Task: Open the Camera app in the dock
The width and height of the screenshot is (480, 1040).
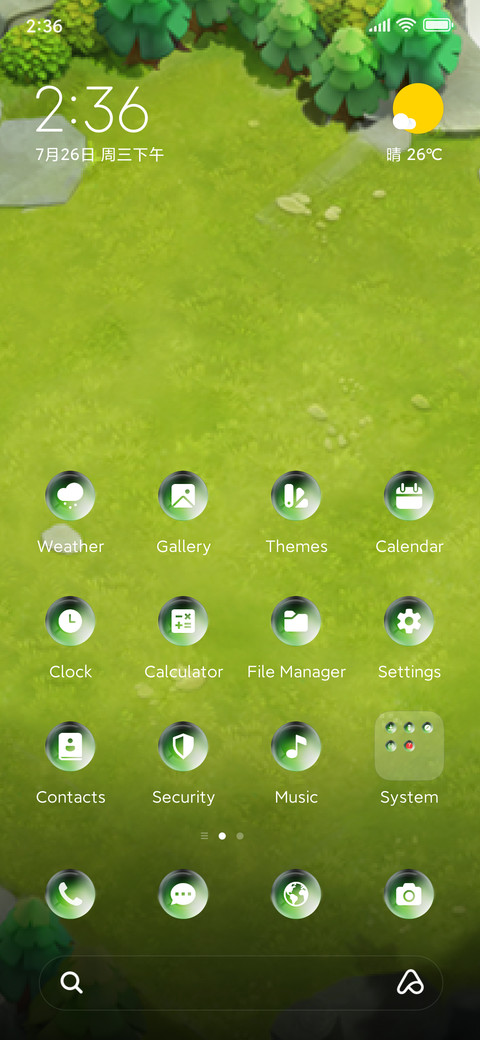Action: click(x=409, y=894)
